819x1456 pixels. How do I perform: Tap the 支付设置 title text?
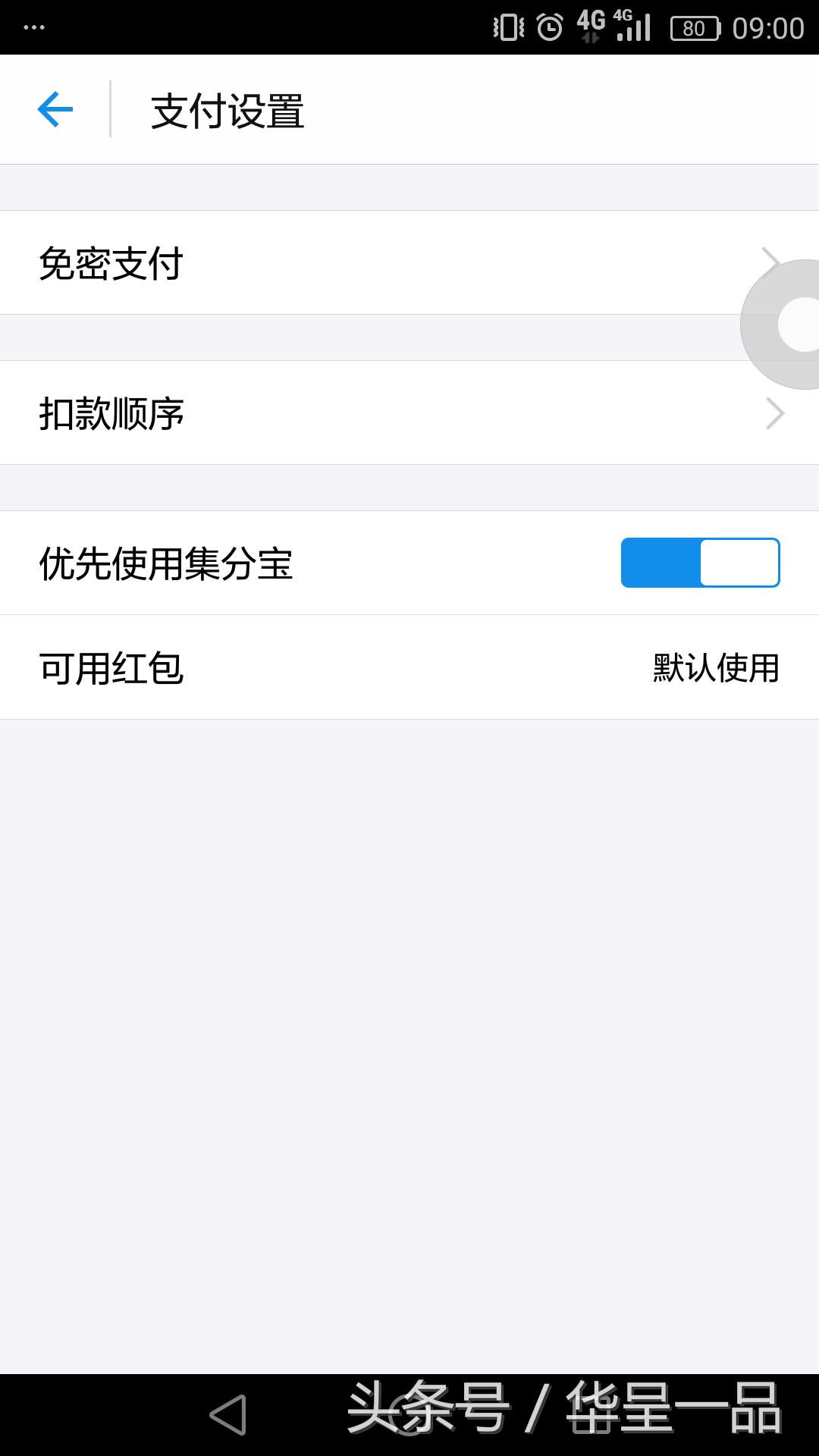(226, 108)
